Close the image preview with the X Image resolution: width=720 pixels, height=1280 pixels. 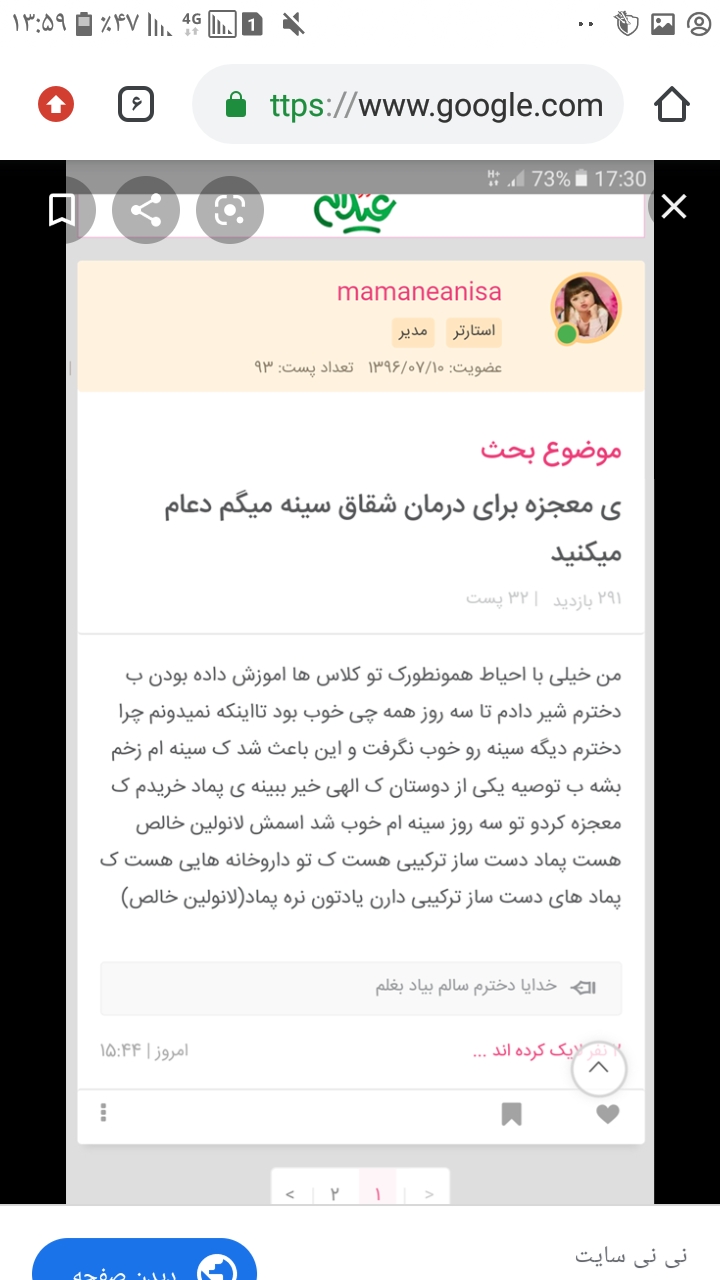pos(674,207)
